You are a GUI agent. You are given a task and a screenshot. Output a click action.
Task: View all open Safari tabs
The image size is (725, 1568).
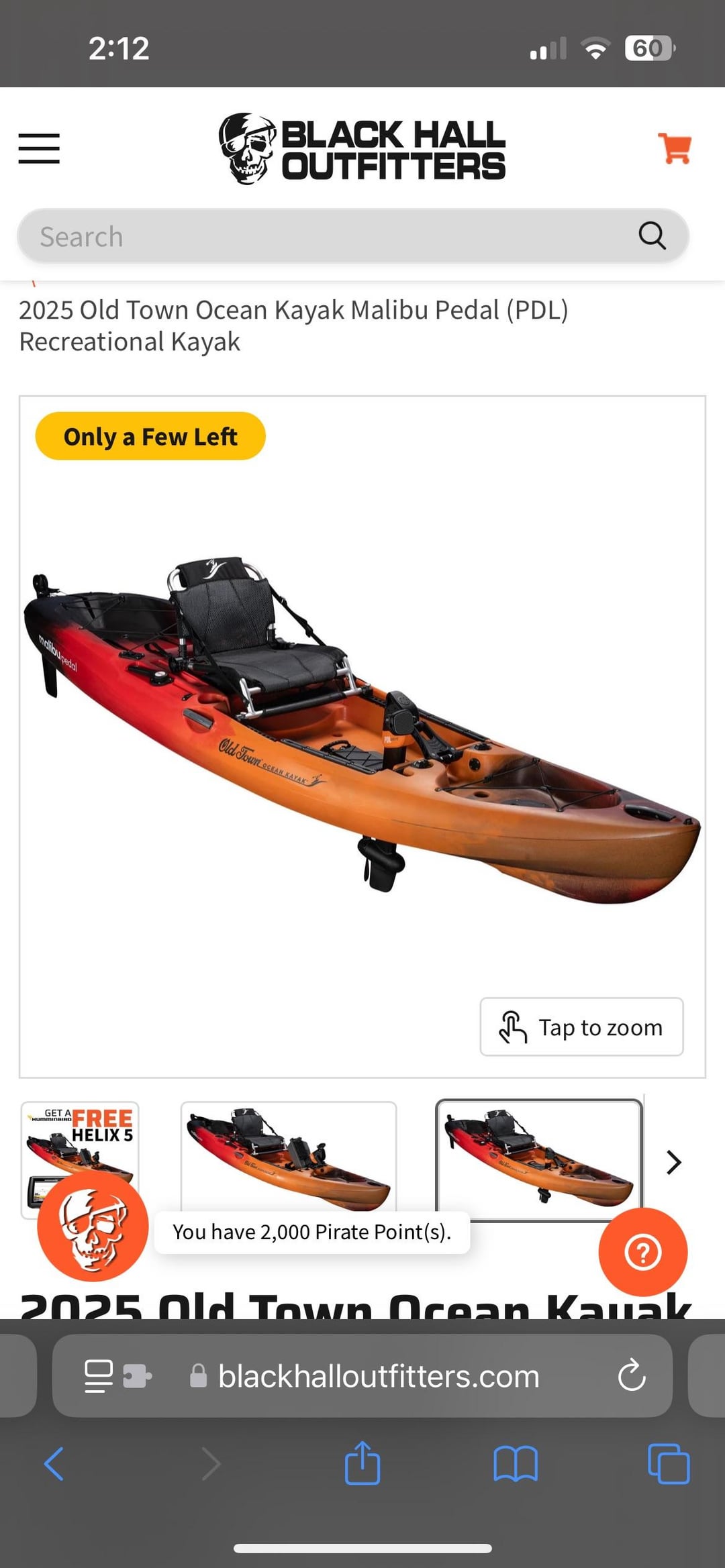click(x=669, y=1463)
